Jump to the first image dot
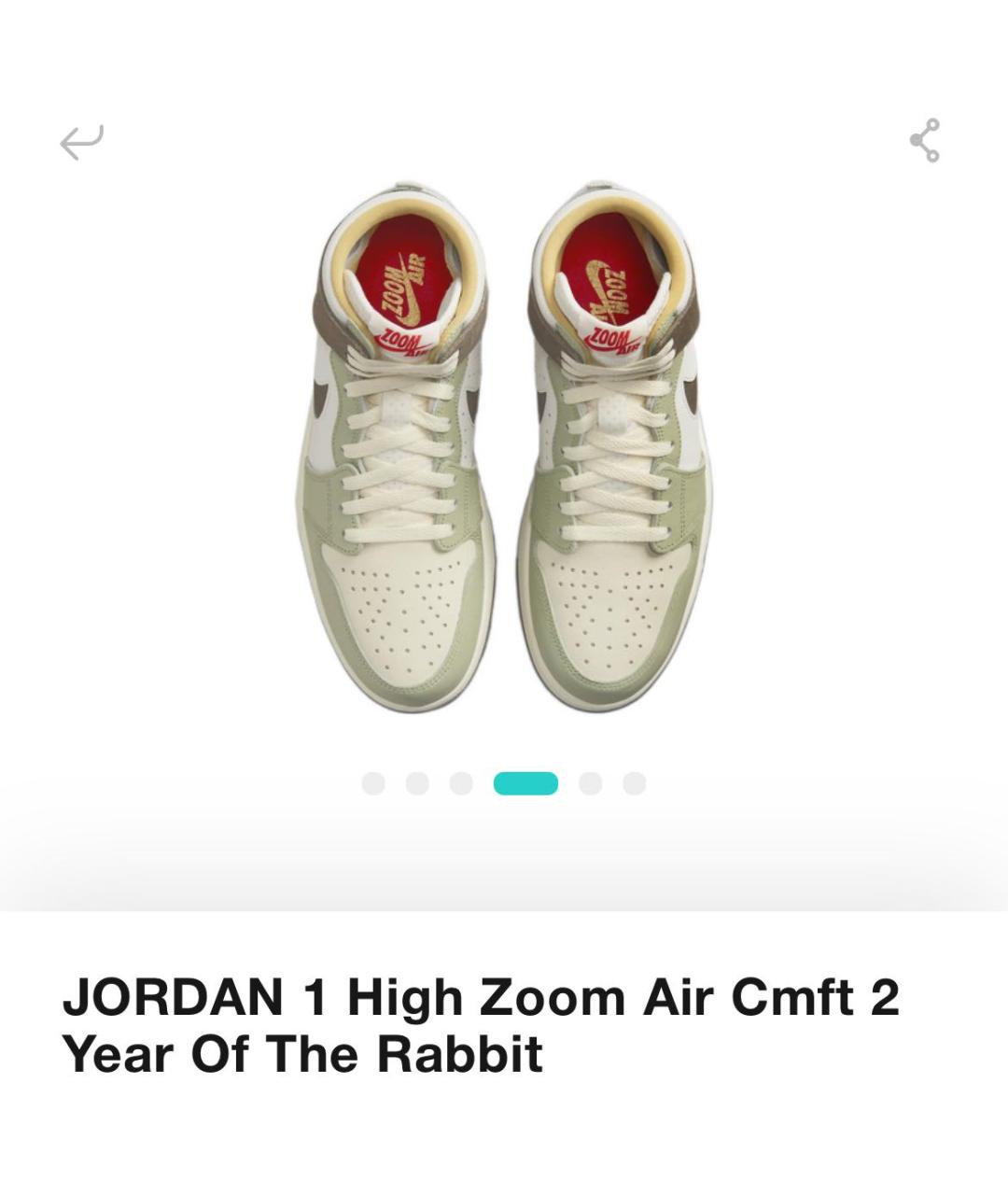 coord(373,783)
